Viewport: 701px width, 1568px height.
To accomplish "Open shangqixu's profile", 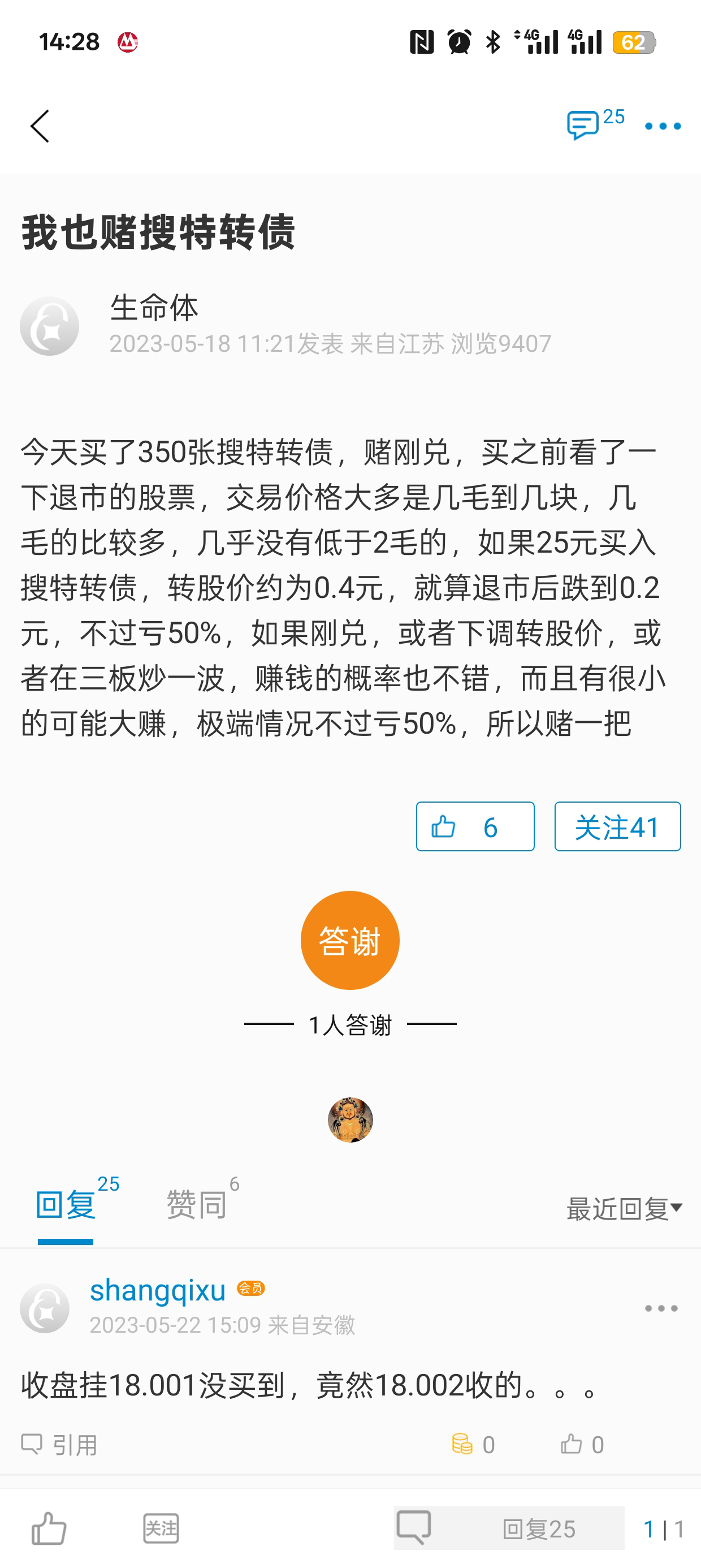I will click(158, 1290).
